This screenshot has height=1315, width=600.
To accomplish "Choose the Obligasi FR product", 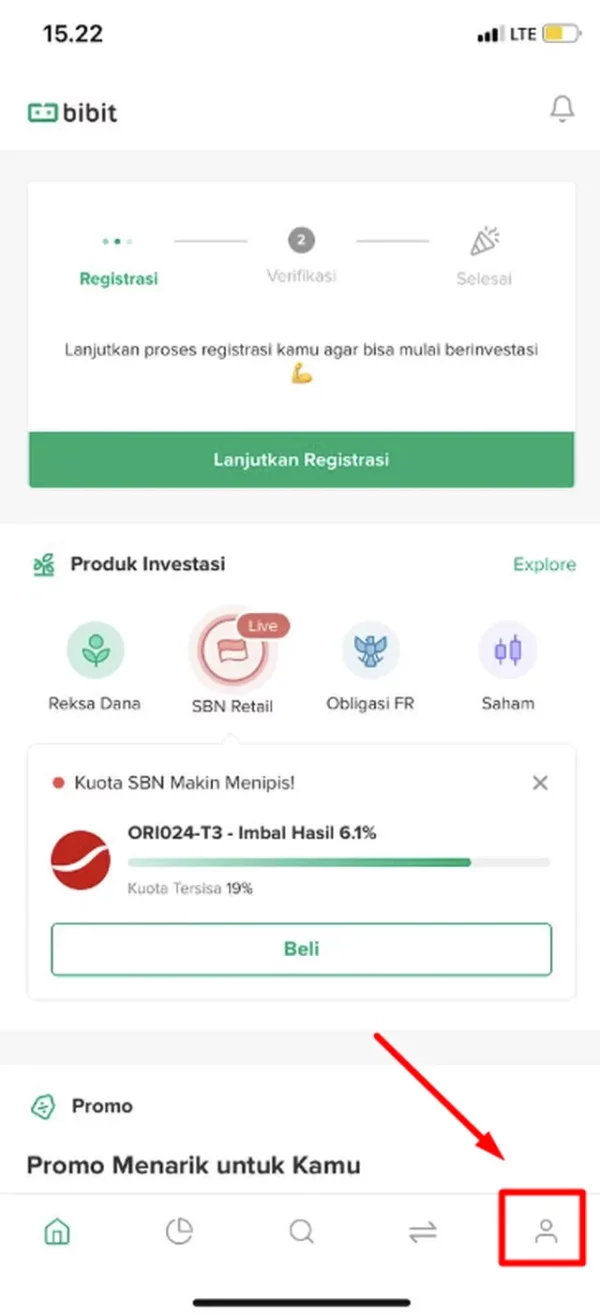I will (x=370, y=651).
